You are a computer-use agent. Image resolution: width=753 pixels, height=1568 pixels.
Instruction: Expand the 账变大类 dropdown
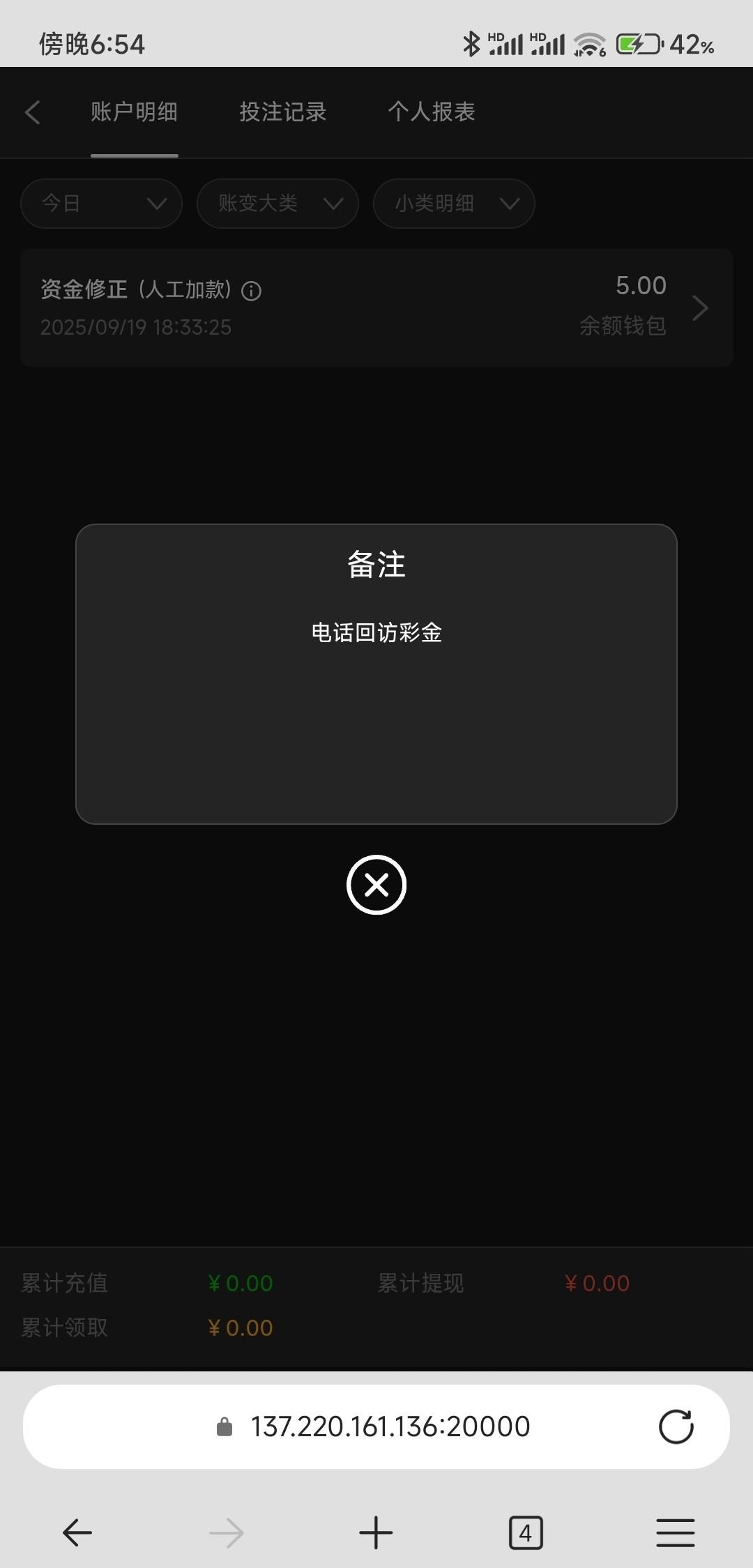coord(277,204)
